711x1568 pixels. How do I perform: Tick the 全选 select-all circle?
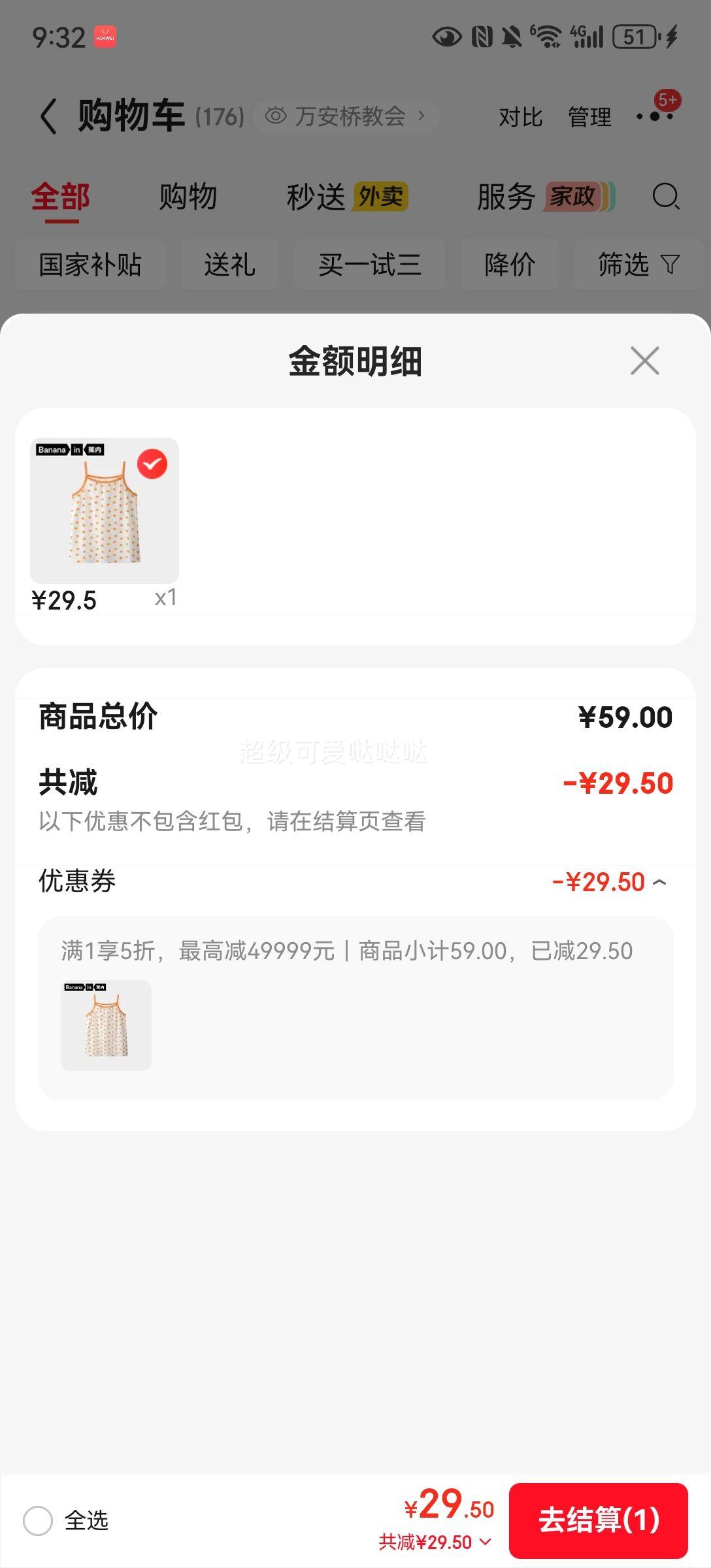click(x=38, y=1521)
